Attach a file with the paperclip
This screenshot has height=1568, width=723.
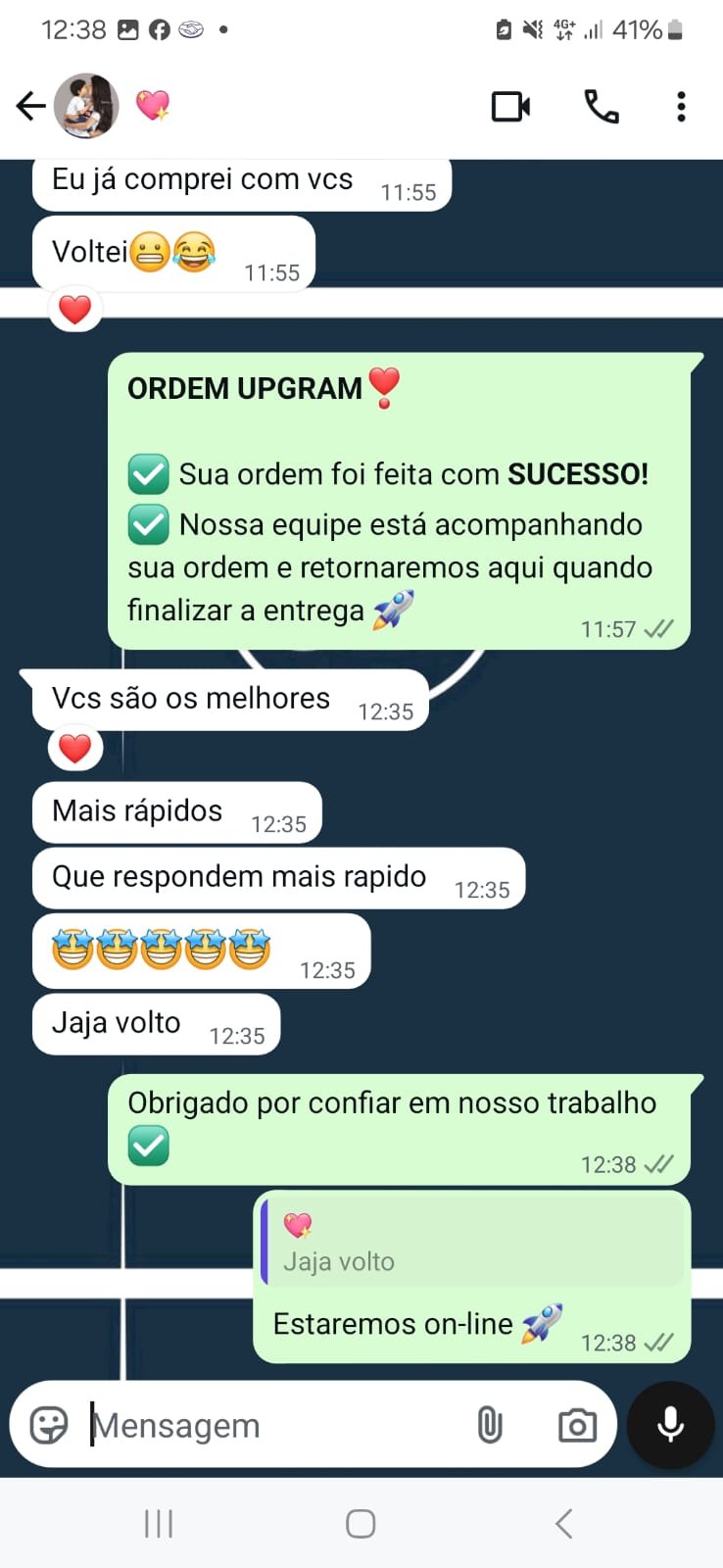[490, 1425]
